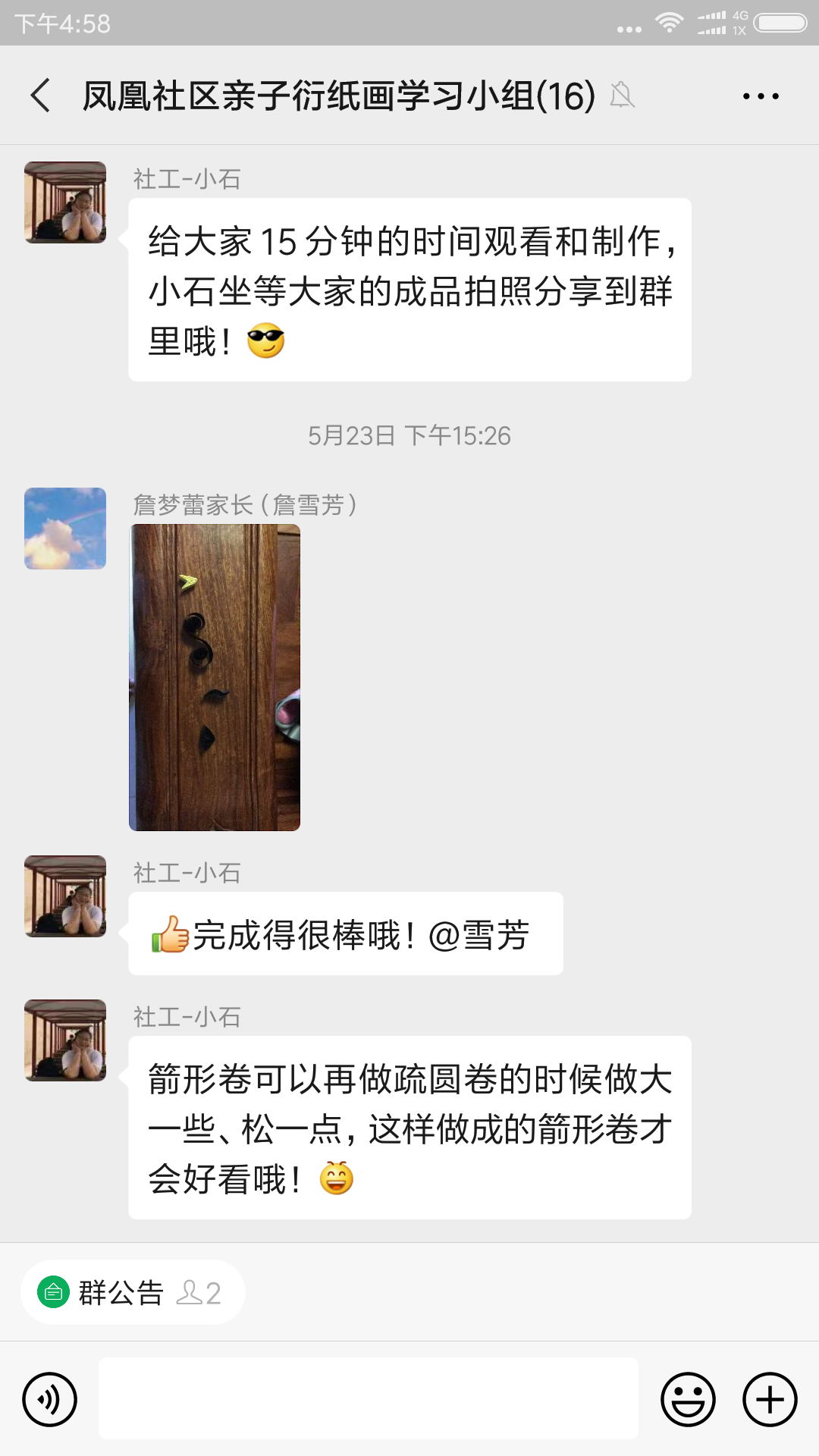This screenshot has height=1456, width=819.
Task: Go back from the group chat
Action: [x=41, y=96]
